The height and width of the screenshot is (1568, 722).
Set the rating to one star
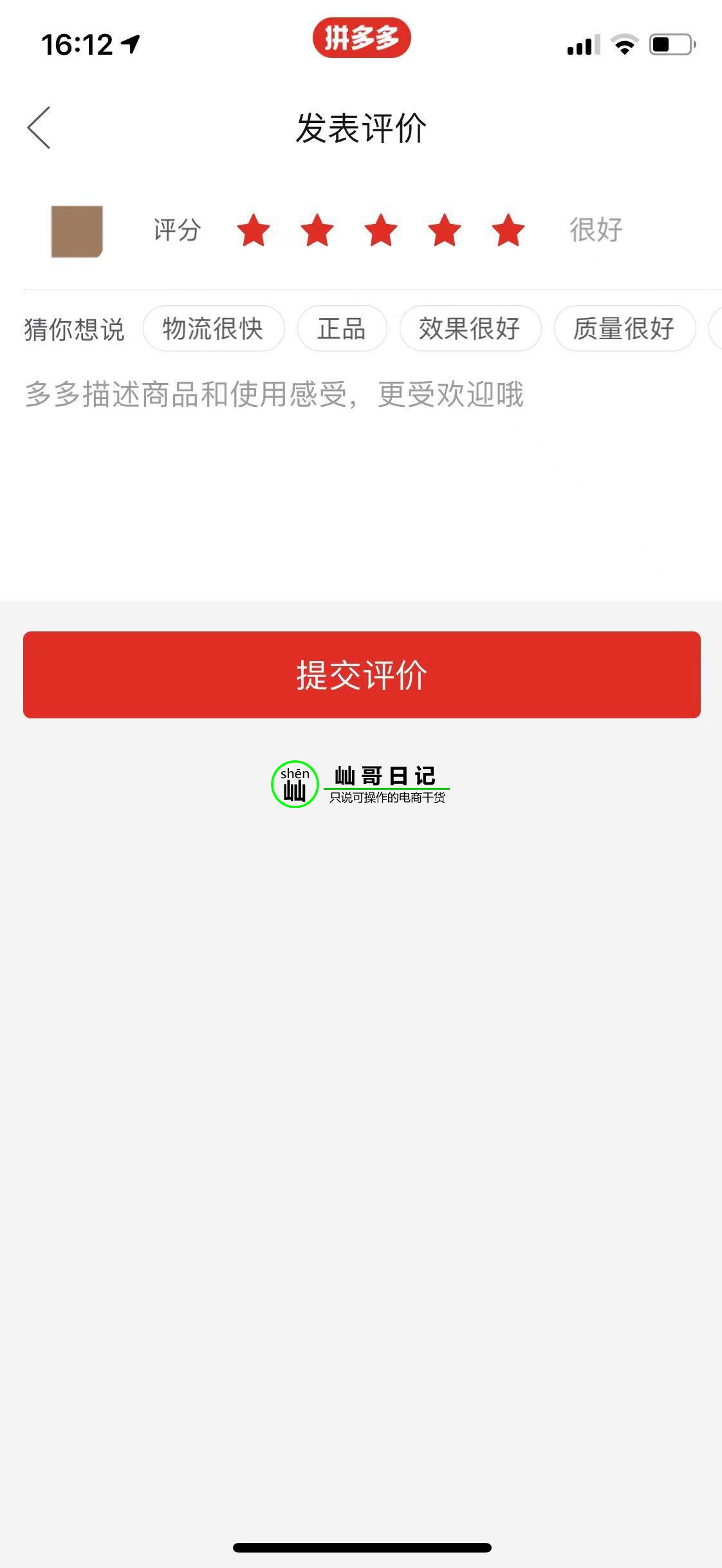tap(254, 230)
